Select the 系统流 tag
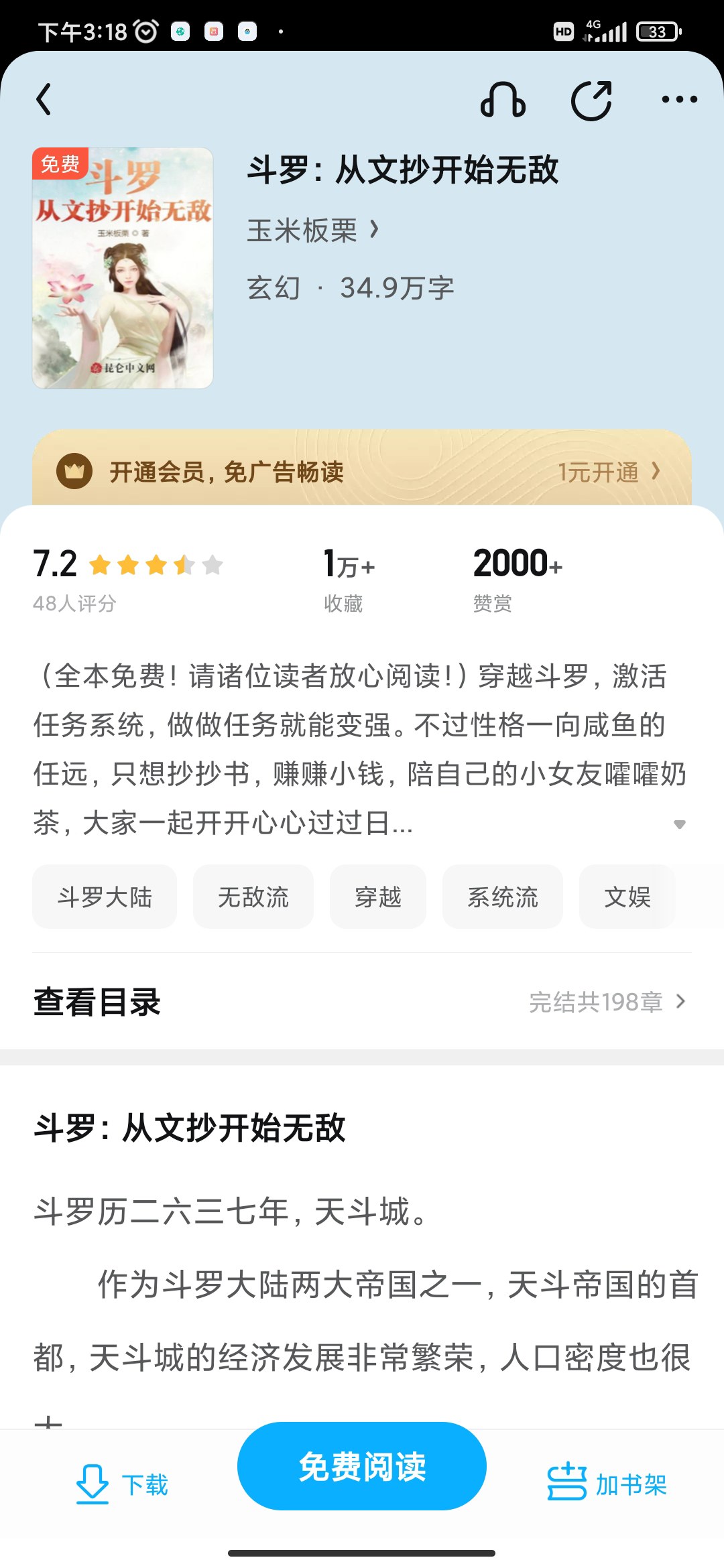 pyautogui.click(x=503, y=897)
